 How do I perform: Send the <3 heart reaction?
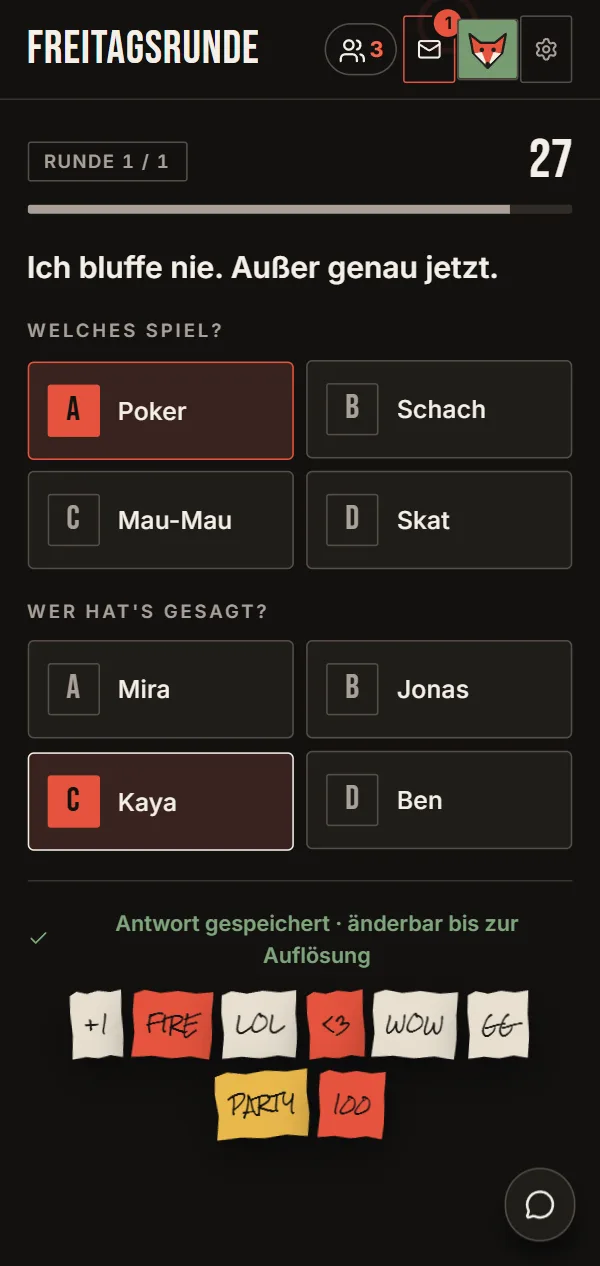coord(336,1025)
